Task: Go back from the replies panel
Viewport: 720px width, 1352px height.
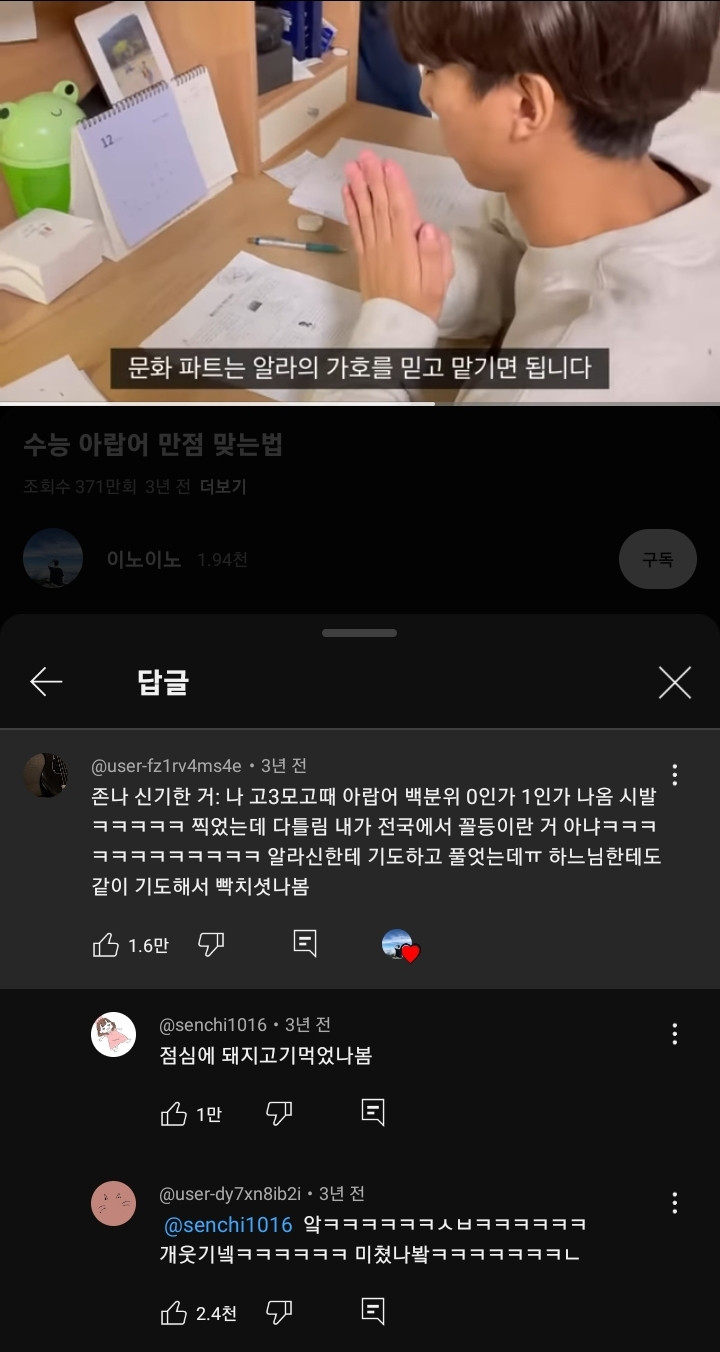Action: click(x=46, y=682)
